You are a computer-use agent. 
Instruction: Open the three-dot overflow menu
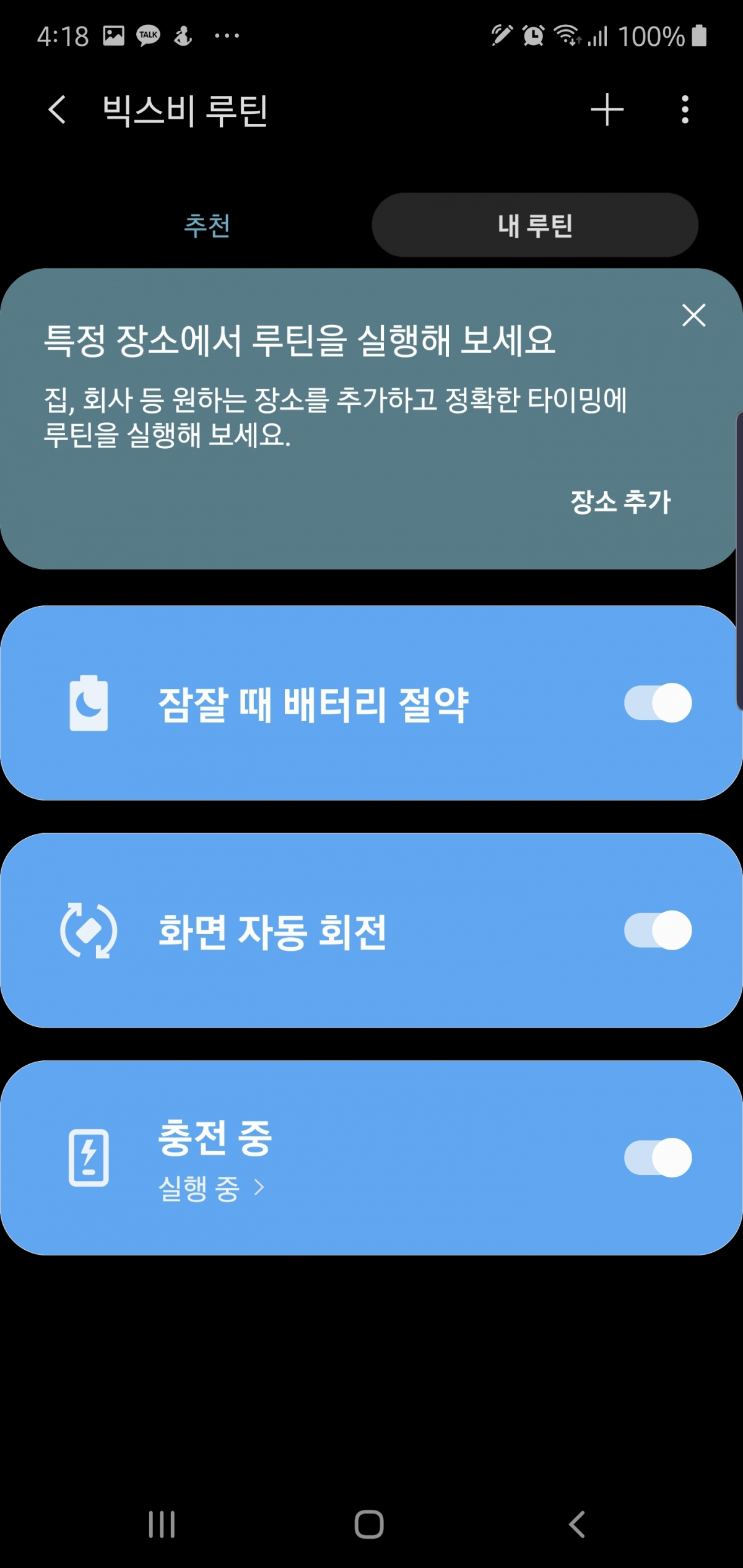click(x=684, y=108)
